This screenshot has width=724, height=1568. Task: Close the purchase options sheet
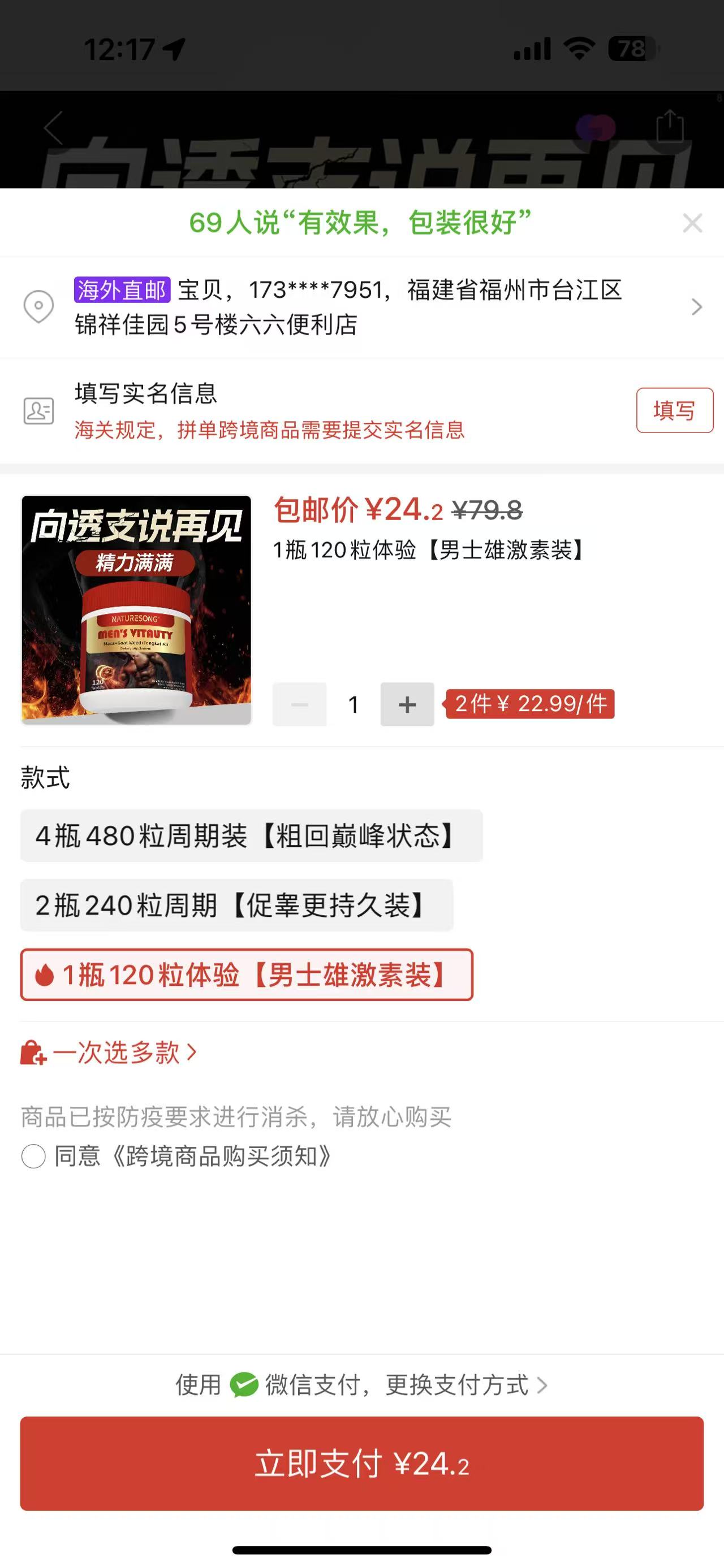click(x=692, y=223)
